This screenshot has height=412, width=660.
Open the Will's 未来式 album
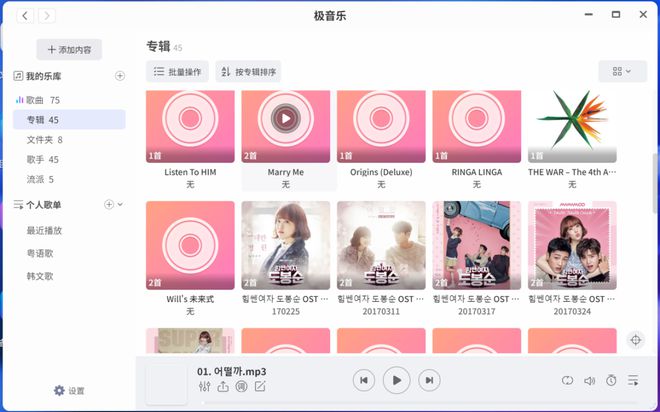coord(190,245)
